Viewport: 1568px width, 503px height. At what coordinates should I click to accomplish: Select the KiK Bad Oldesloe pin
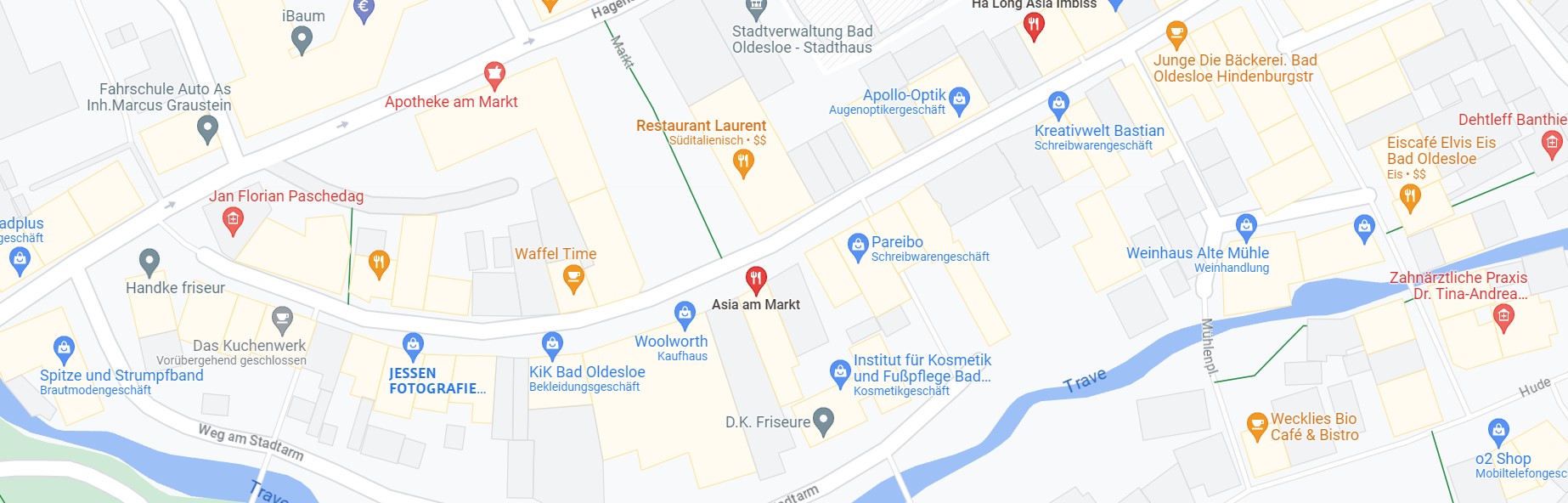[x=552, y=345]
